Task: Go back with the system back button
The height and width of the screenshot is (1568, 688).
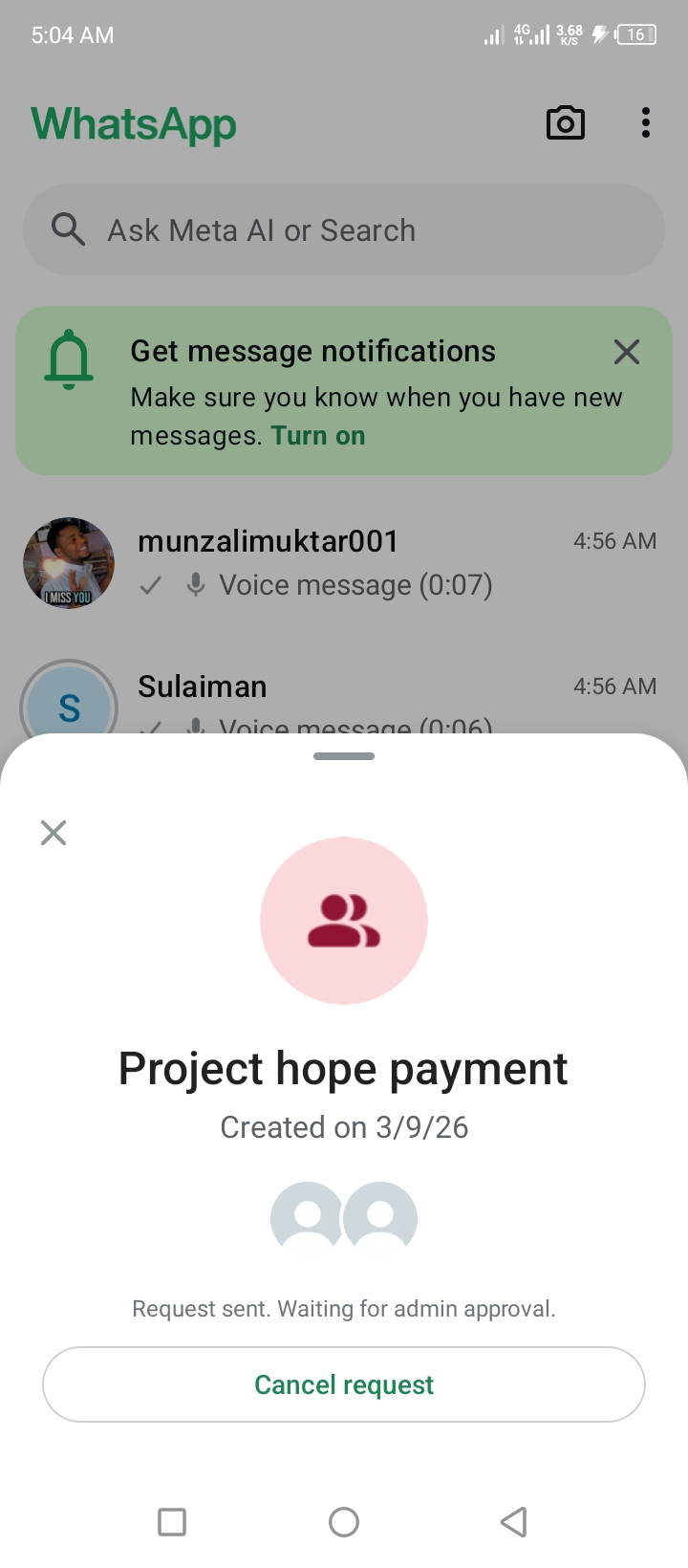Action: tap(514, 1521)
